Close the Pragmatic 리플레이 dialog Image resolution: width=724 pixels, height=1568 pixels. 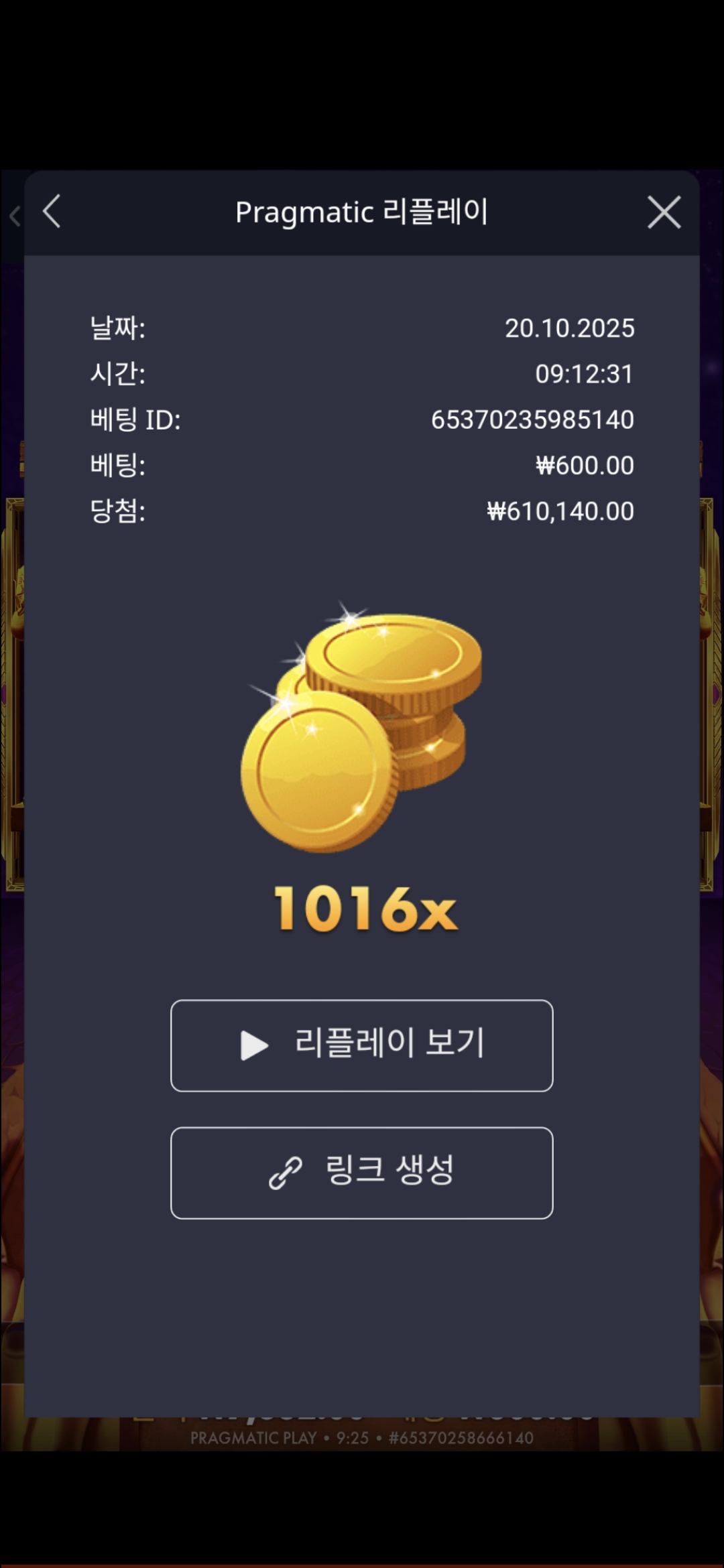coord(664,212)
